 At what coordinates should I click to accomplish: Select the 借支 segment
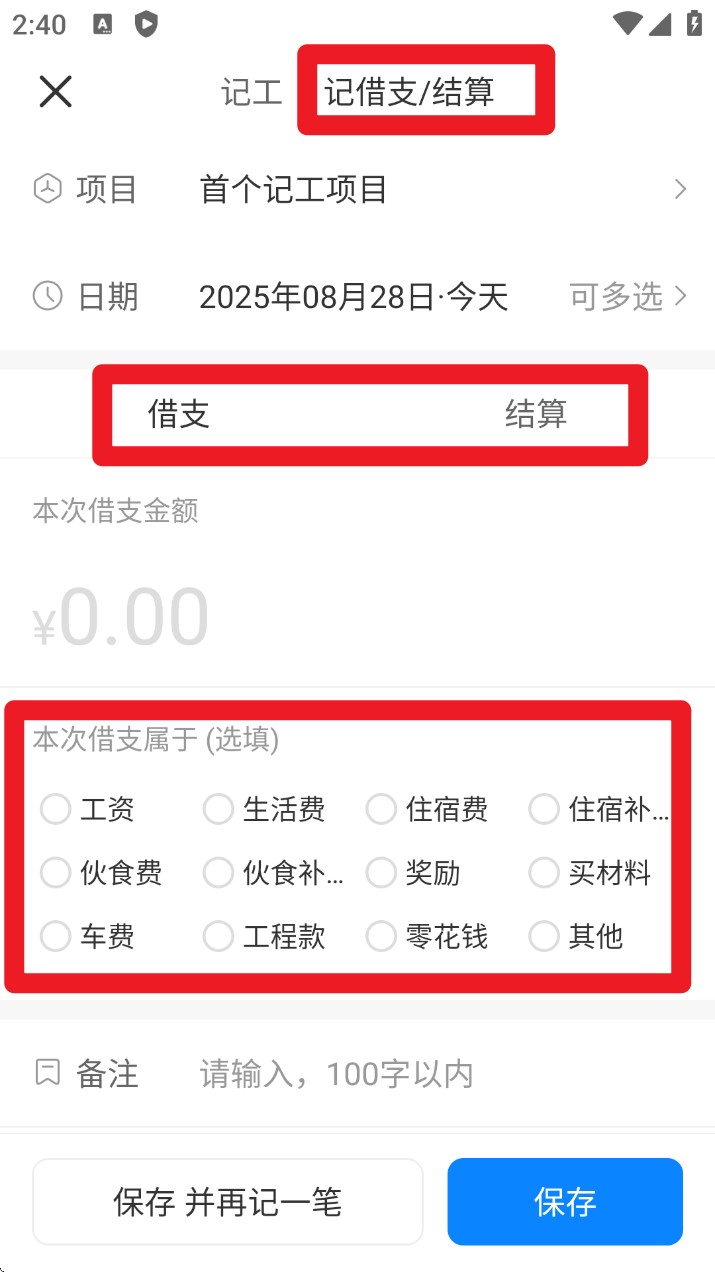[179, 413]
